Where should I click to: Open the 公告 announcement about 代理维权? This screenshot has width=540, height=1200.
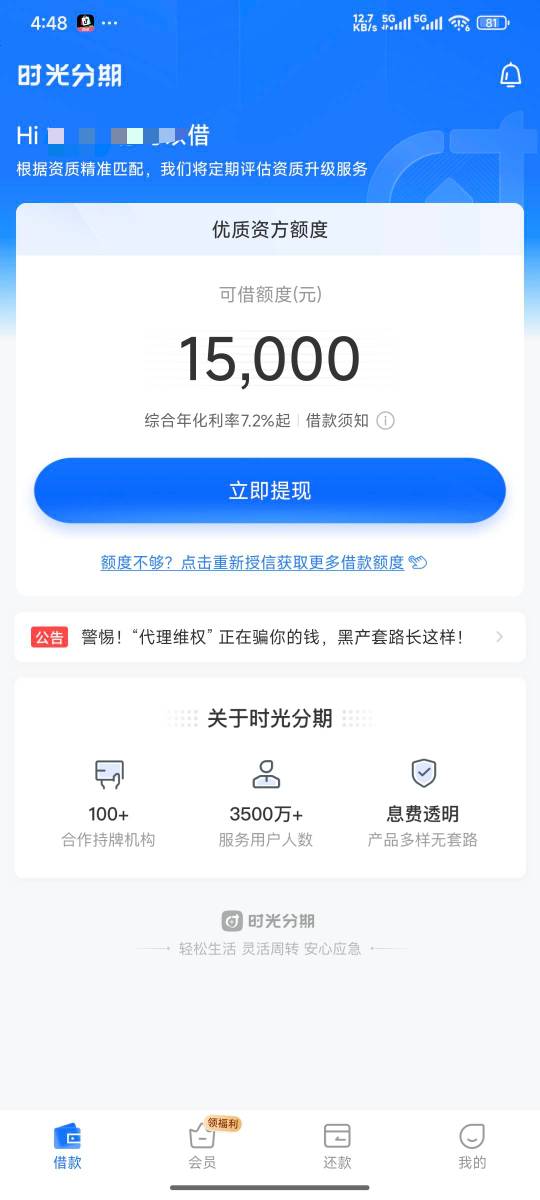pos(270,637)
